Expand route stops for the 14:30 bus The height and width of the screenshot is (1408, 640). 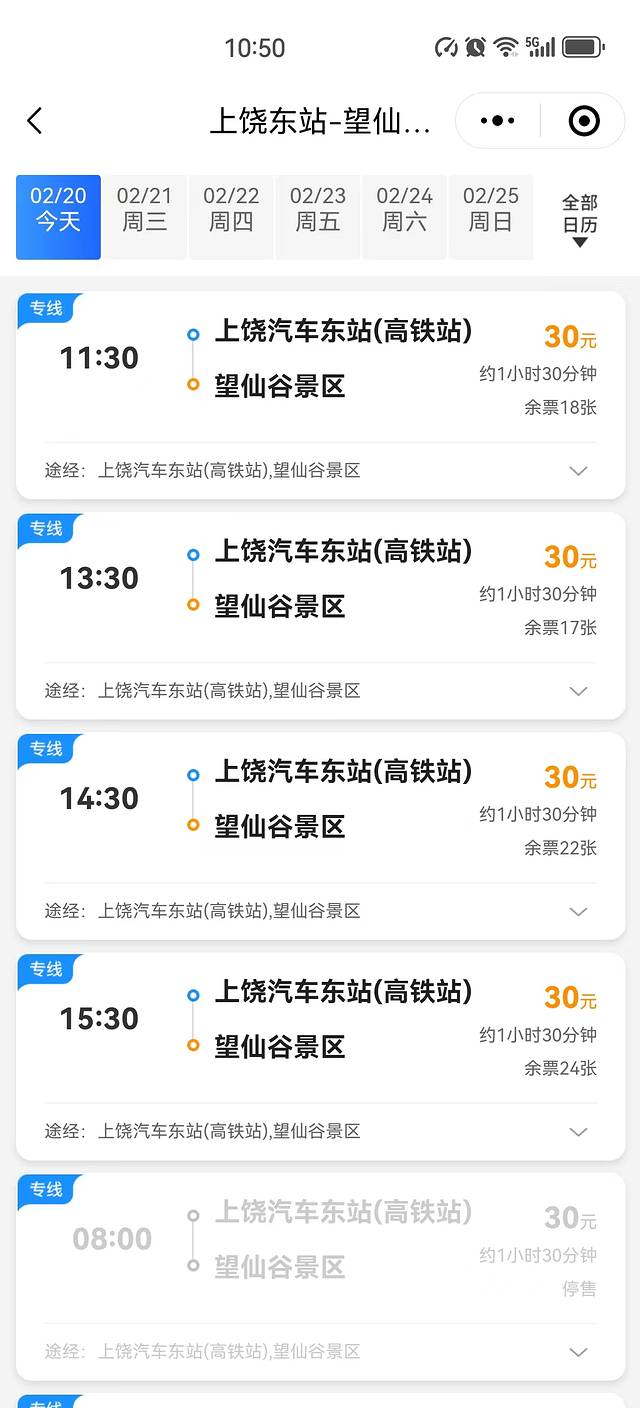coord(578,911)
